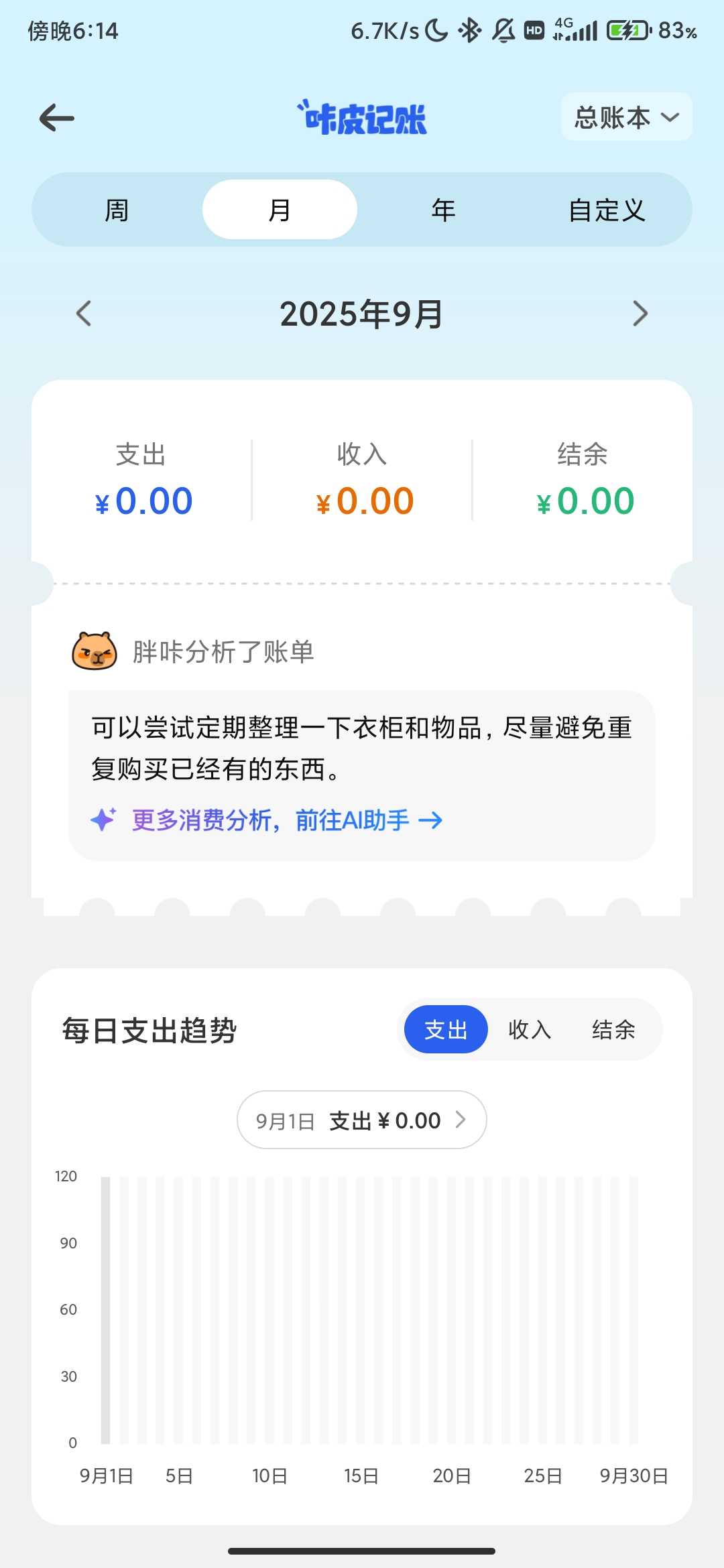Switch chart to 结余 view
This screenshot has height=1568, width=724.
(613, 1029)
